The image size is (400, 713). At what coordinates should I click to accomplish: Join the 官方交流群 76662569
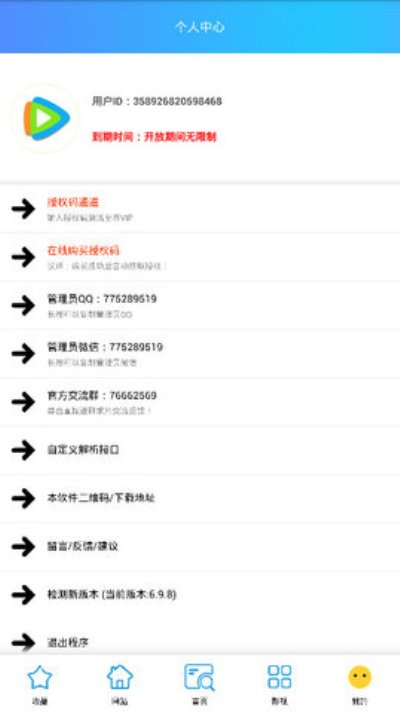click(200, 402)
